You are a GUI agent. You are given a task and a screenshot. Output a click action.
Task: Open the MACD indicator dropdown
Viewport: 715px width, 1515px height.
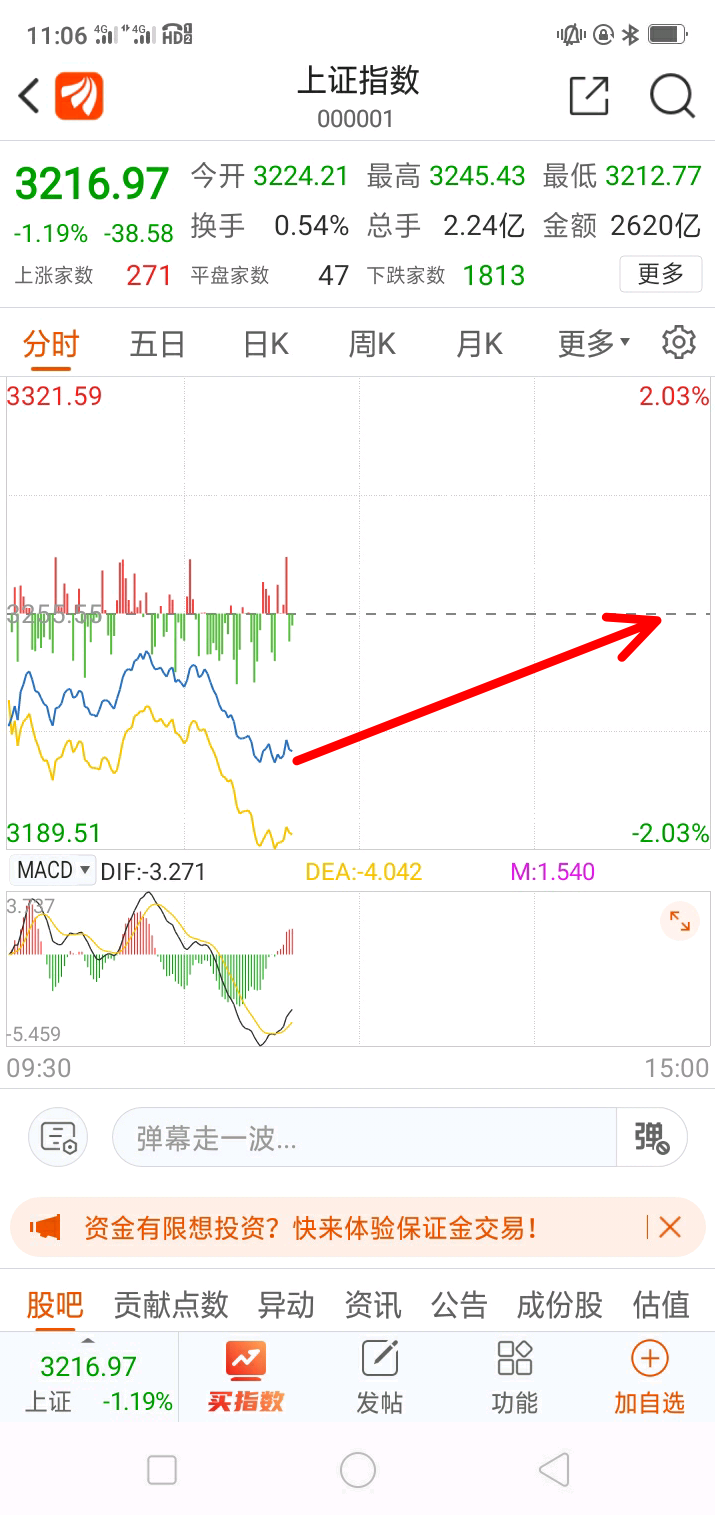point(54,871)
